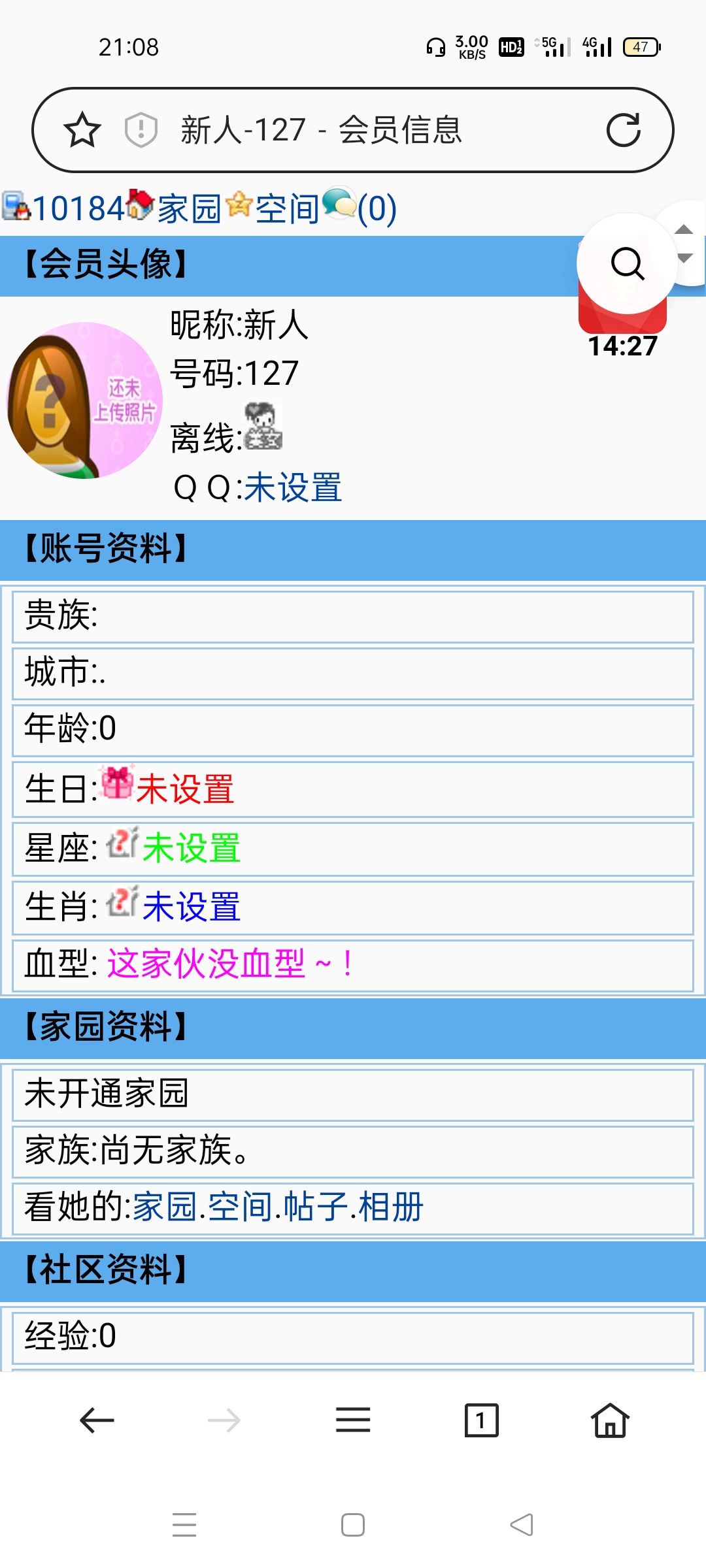Open the 家园 link at the top
The width and height of the screenshot is (706, 1568).
pos(190,209)
